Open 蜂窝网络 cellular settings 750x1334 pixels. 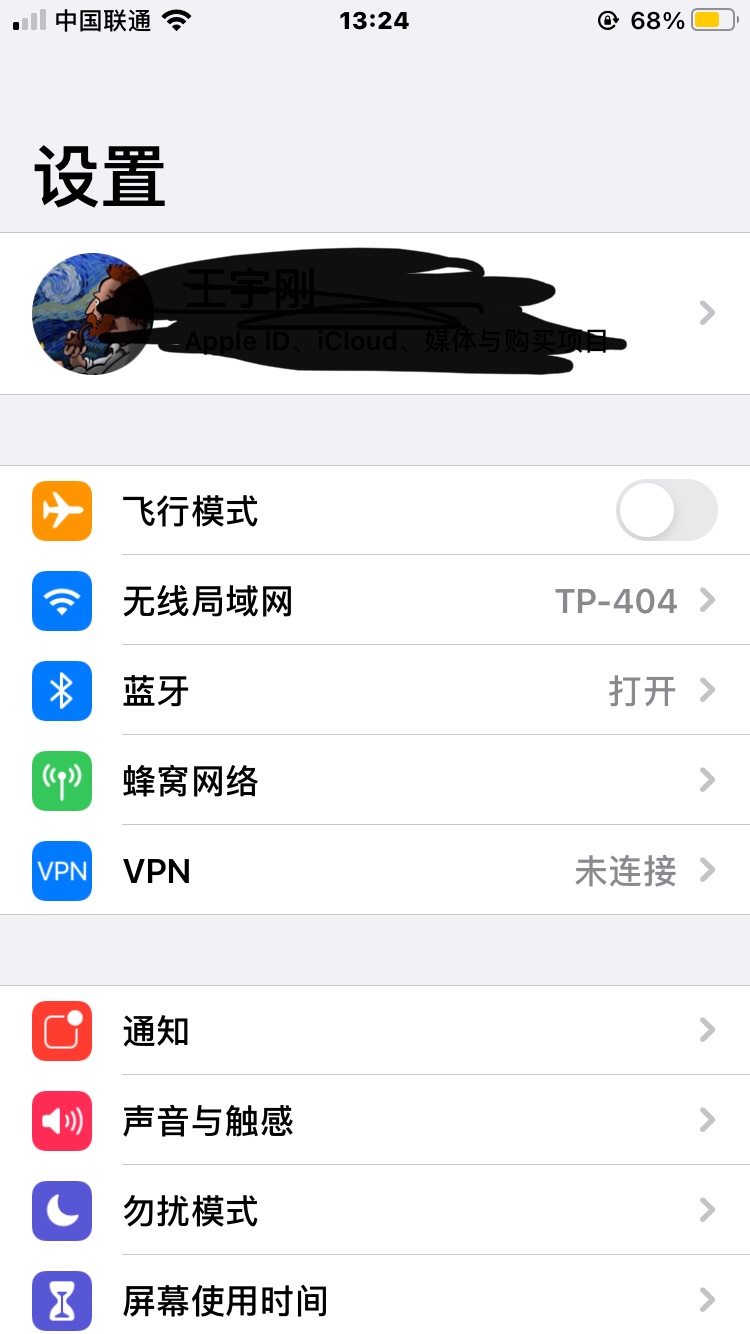coord(375,781)
